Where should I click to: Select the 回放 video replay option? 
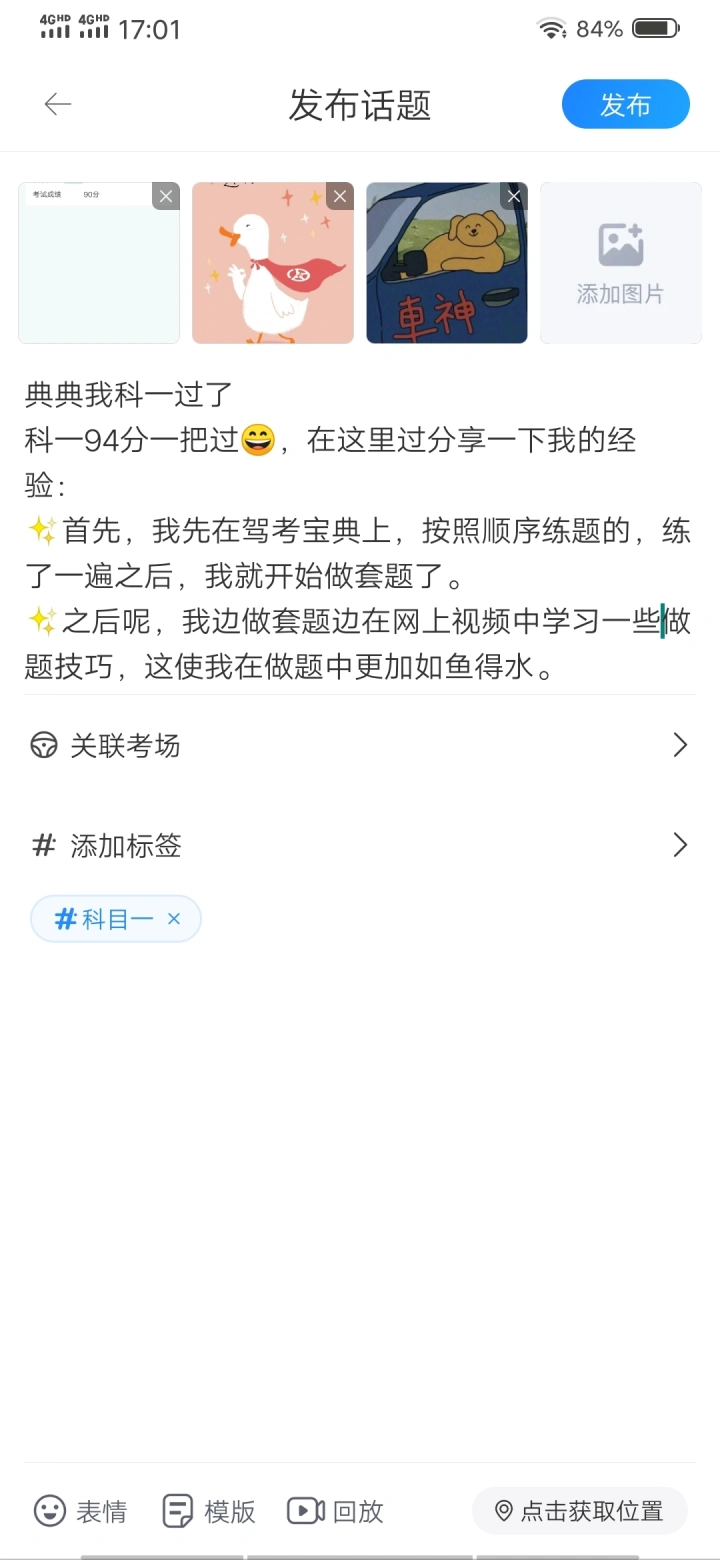click(336, 1511)
